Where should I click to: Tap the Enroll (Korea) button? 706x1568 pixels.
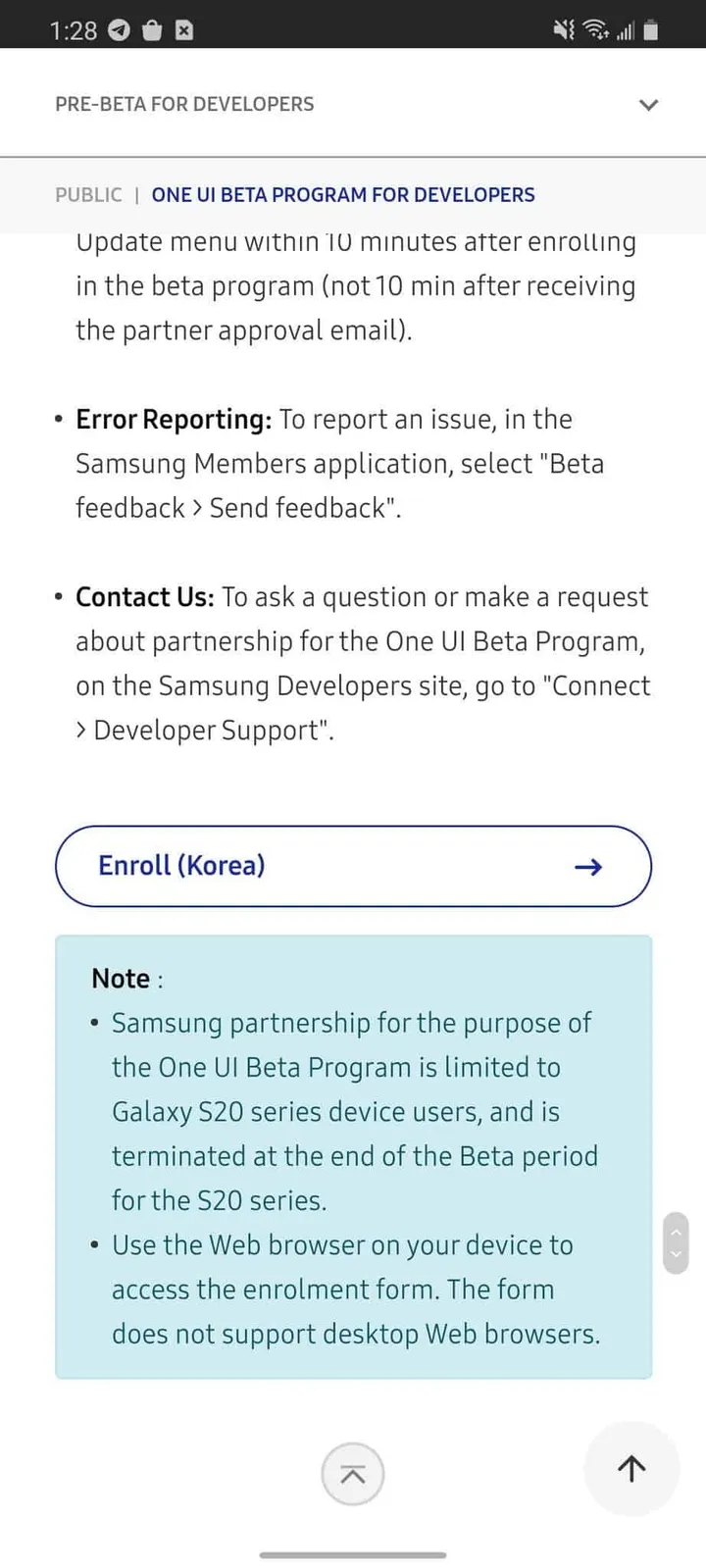pos(353,866)
